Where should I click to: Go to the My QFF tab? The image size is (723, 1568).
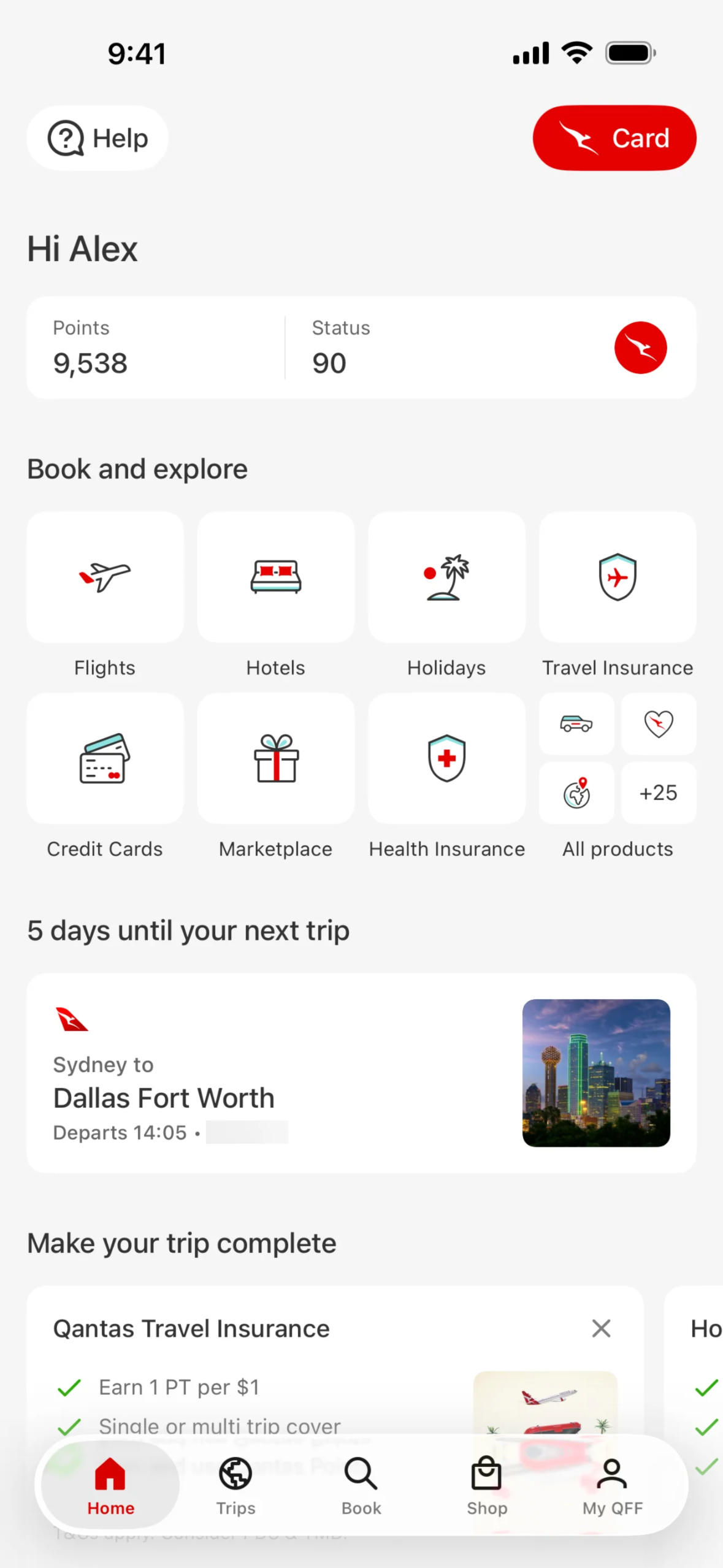pyautogui.click(x=612, y=1485)
